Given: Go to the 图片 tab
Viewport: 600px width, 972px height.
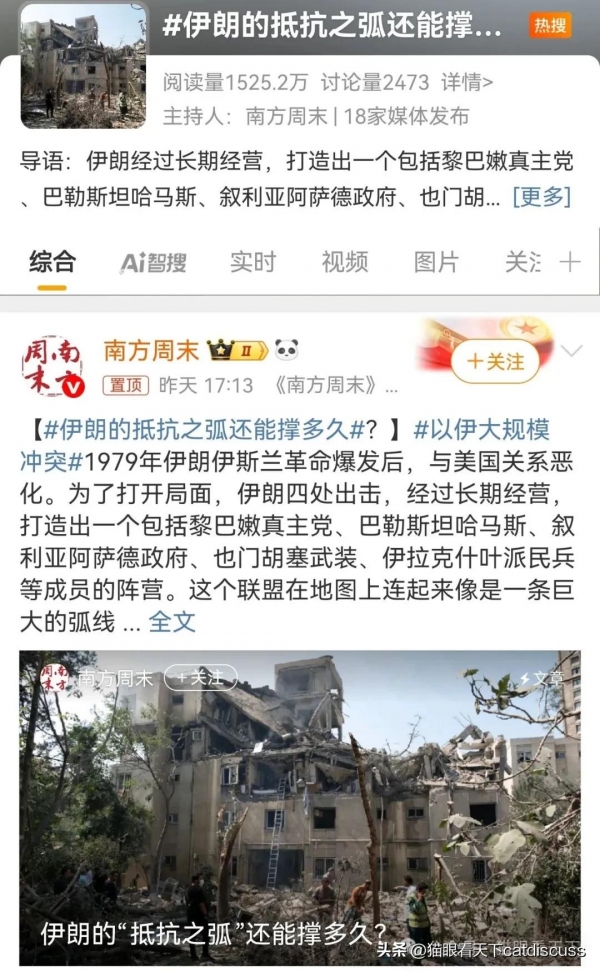Looking at the screenshot, I should click(436, 263).
